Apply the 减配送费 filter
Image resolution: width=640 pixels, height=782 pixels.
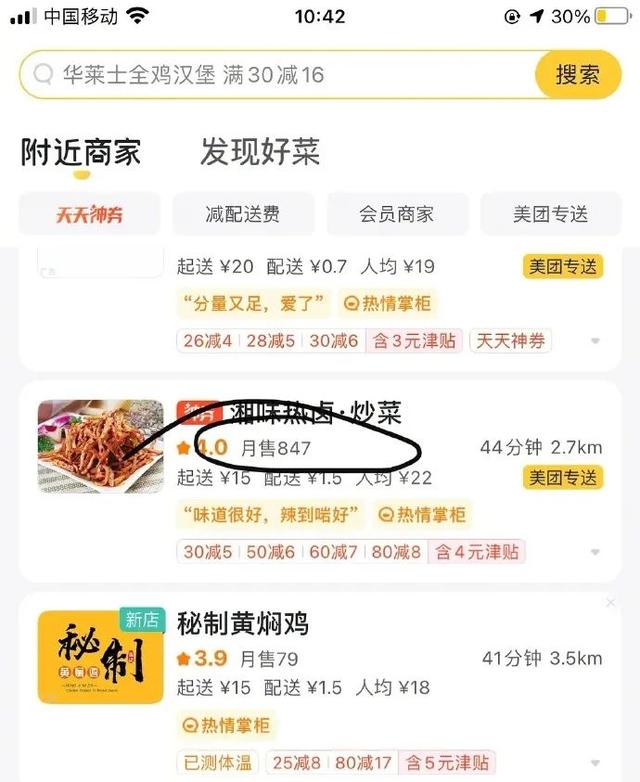(x=243, y=214)
